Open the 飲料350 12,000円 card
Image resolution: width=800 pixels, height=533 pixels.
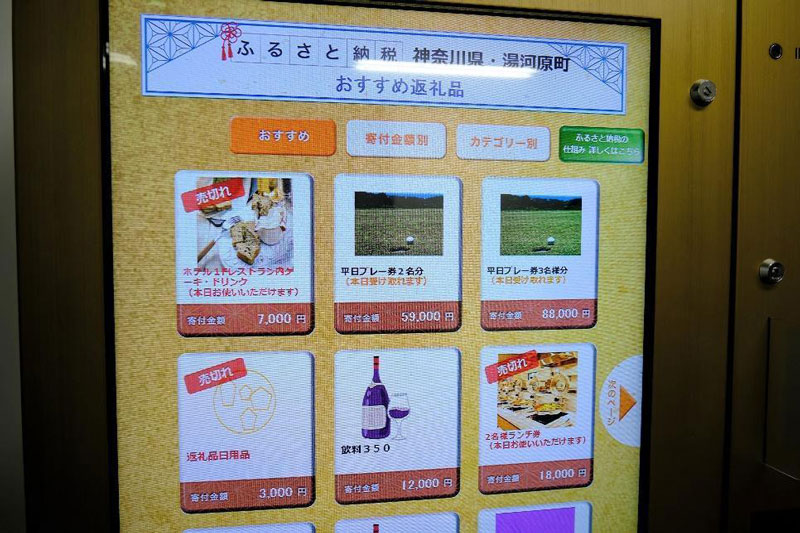pyautogui.click(x=396, y=425)
